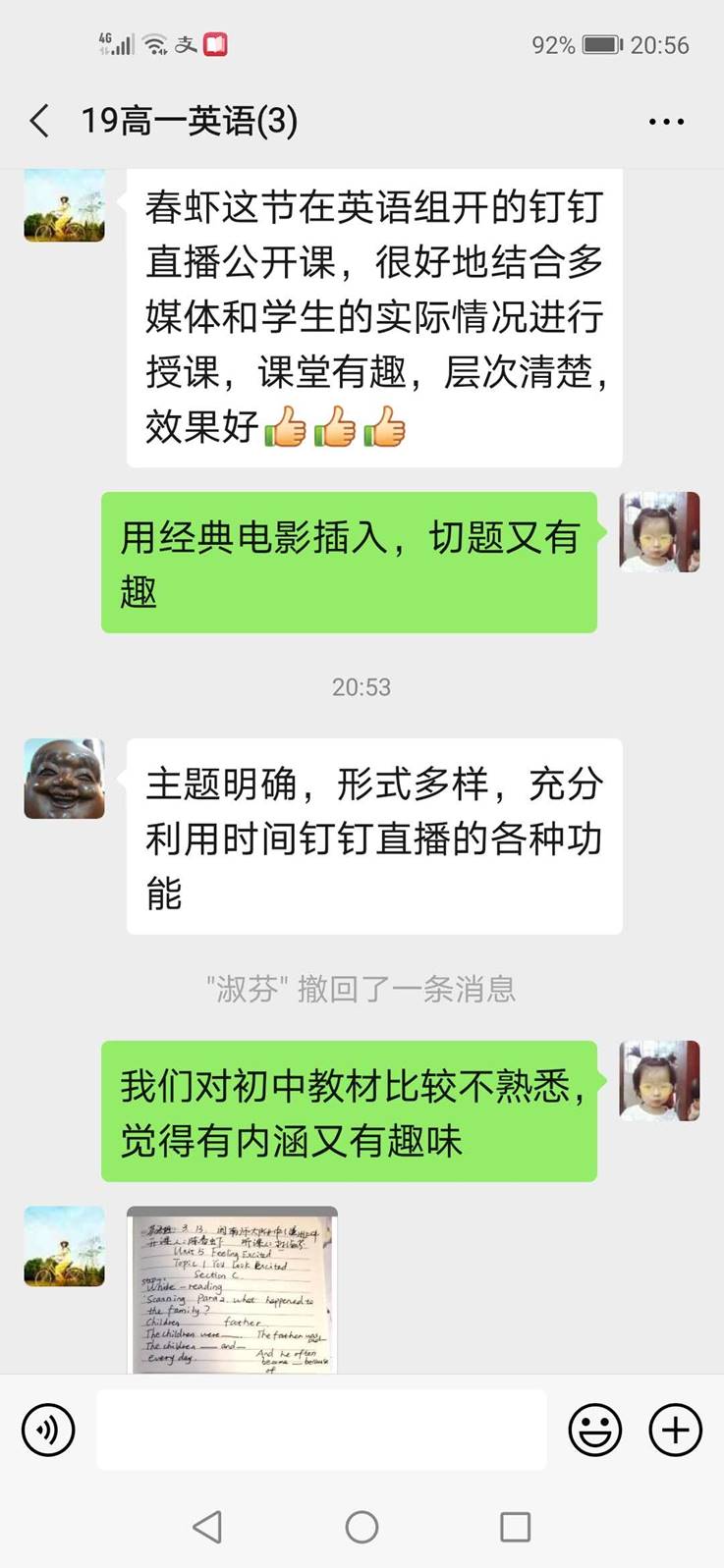Open the chat info overflow menu
This screenshot has height=1568, width=724.
point(666,122)
